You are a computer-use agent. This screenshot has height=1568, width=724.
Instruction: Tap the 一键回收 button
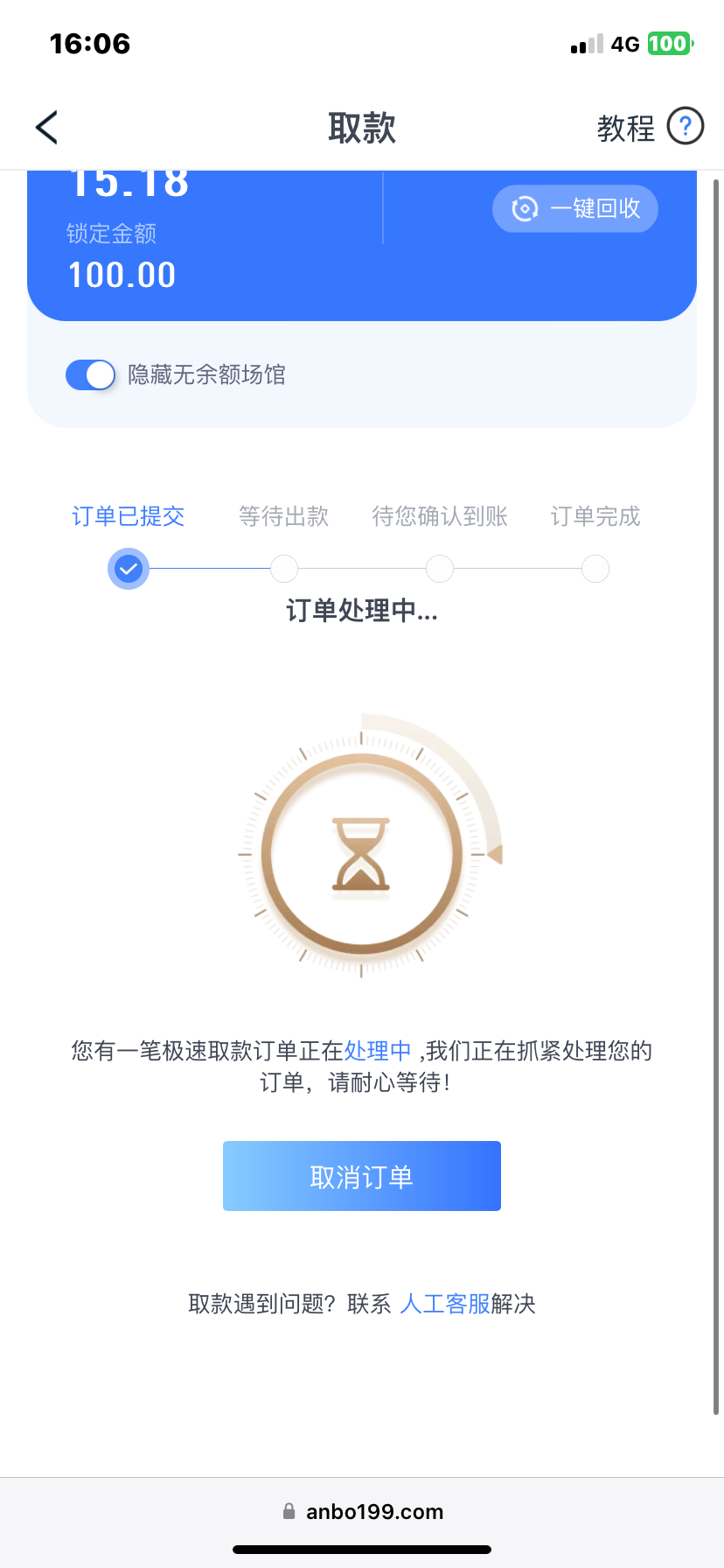(x=575, y=209)
